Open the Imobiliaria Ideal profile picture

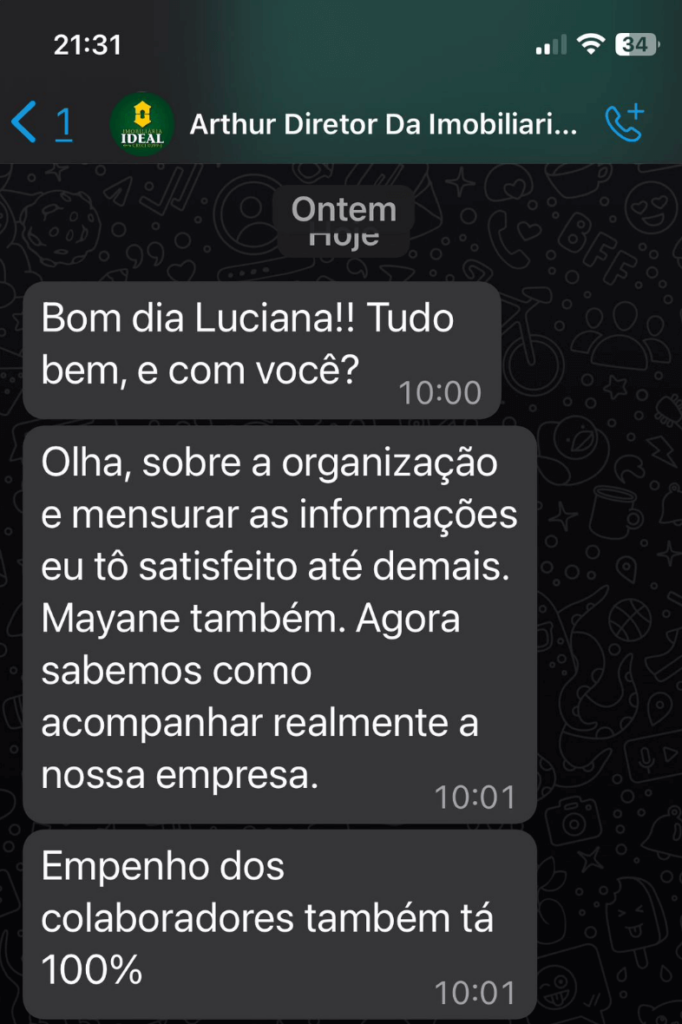click(142, 124)
